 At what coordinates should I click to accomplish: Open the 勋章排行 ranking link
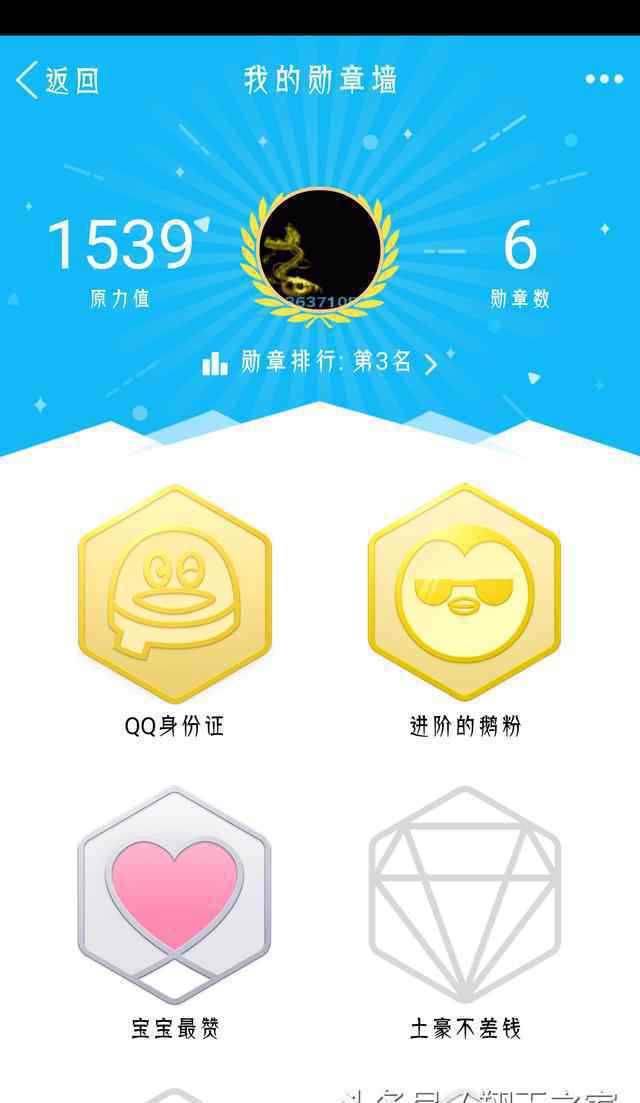pyautogui.click(x=320, y=363)
